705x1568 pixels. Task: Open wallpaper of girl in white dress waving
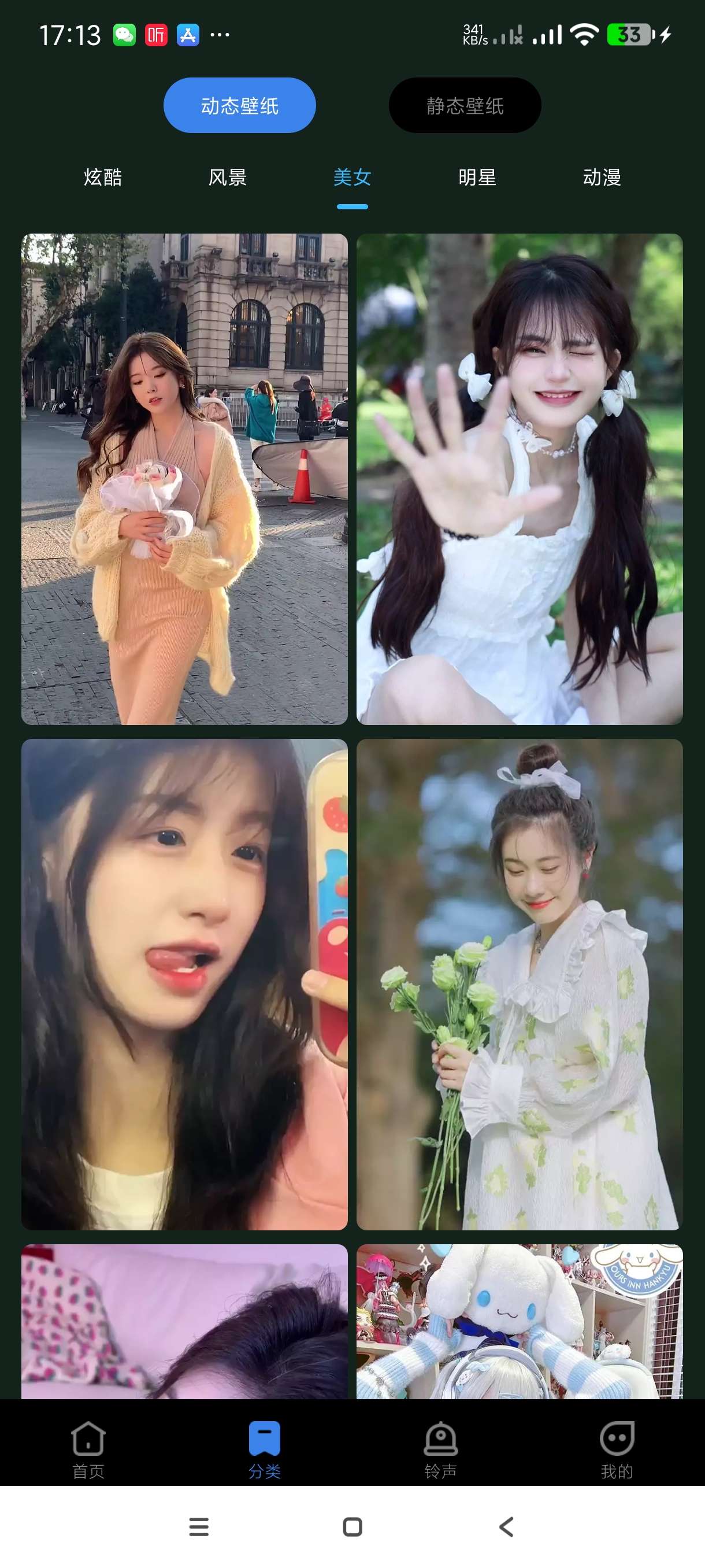click(519, 478)
